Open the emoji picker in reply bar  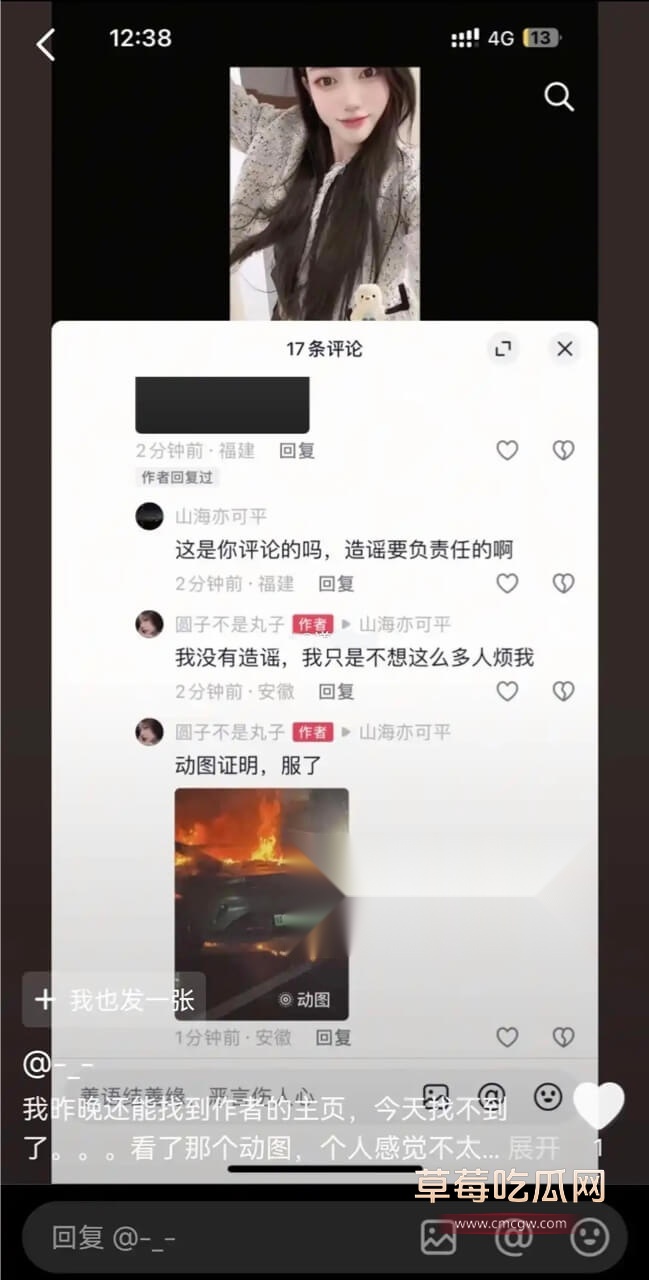pos(589,1238)
